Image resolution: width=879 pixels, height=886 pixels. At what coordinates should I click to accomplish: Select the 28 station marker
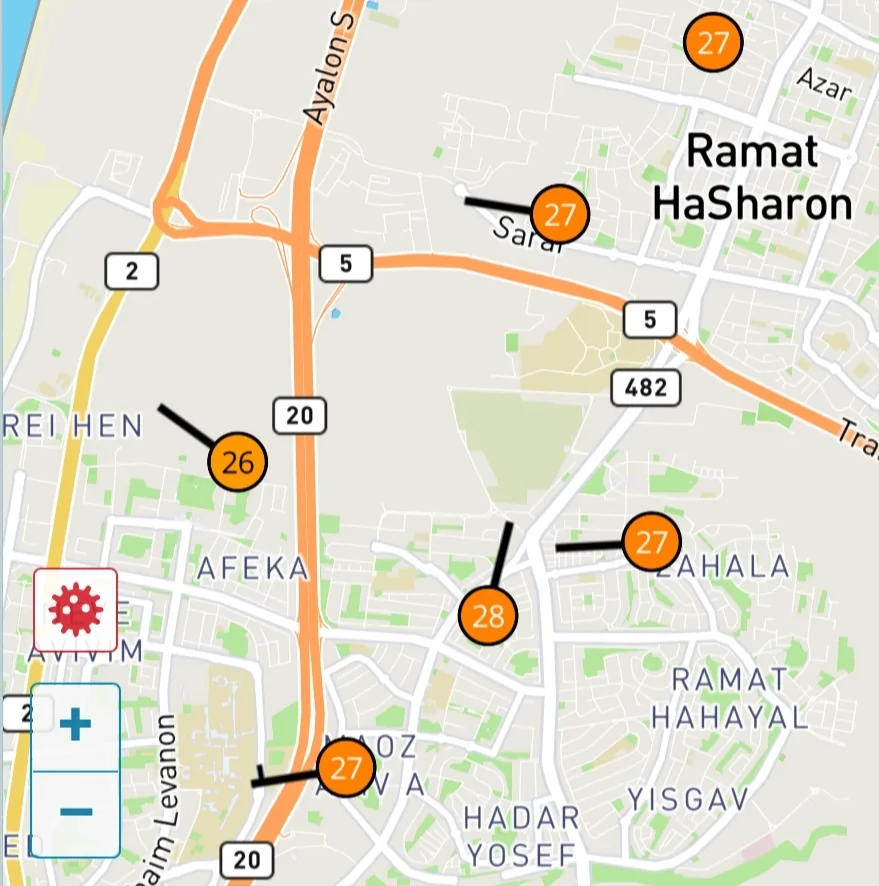coord(488,616)
